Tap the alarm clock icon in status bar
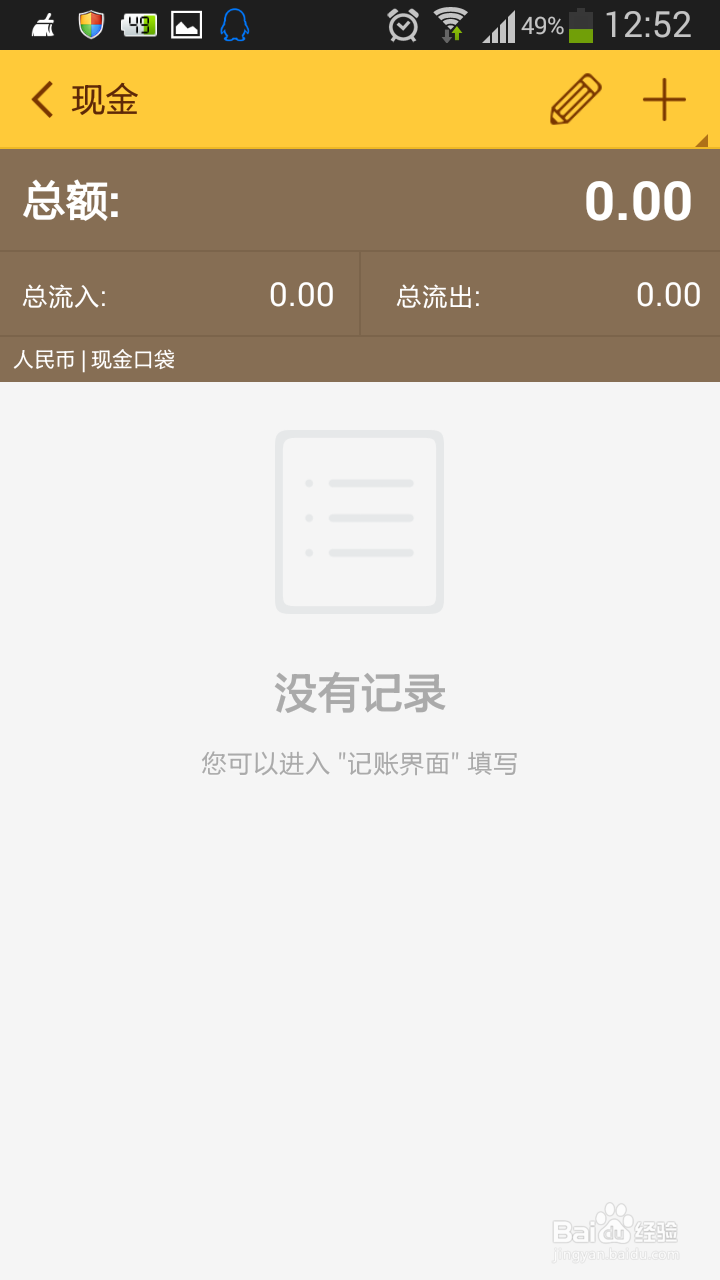This screenshot has width=720, height=1280. pyautogui.click(x=404, y=24)
